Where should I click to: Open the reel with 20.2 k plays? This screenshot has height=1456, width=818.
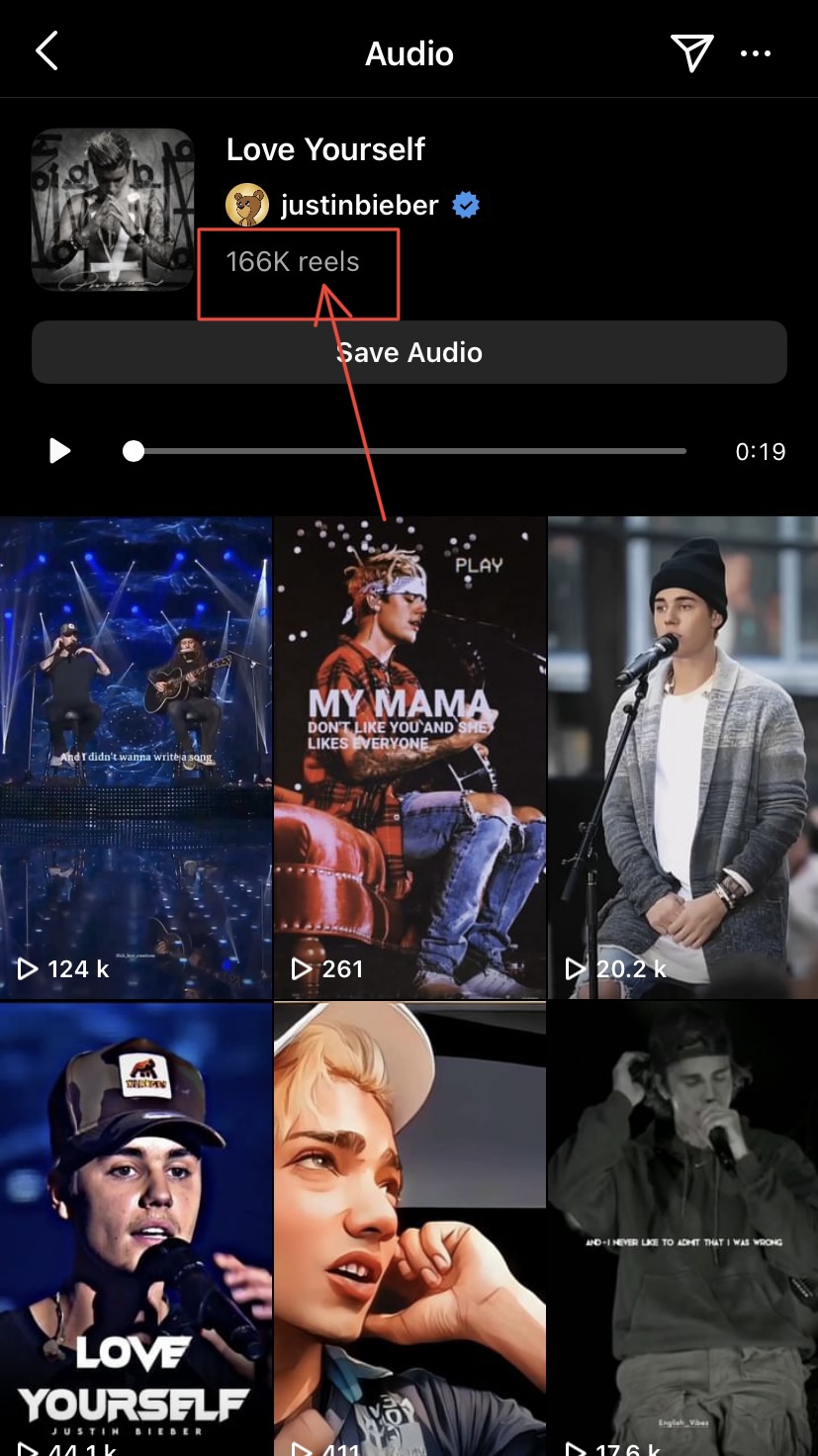[682, 757]
